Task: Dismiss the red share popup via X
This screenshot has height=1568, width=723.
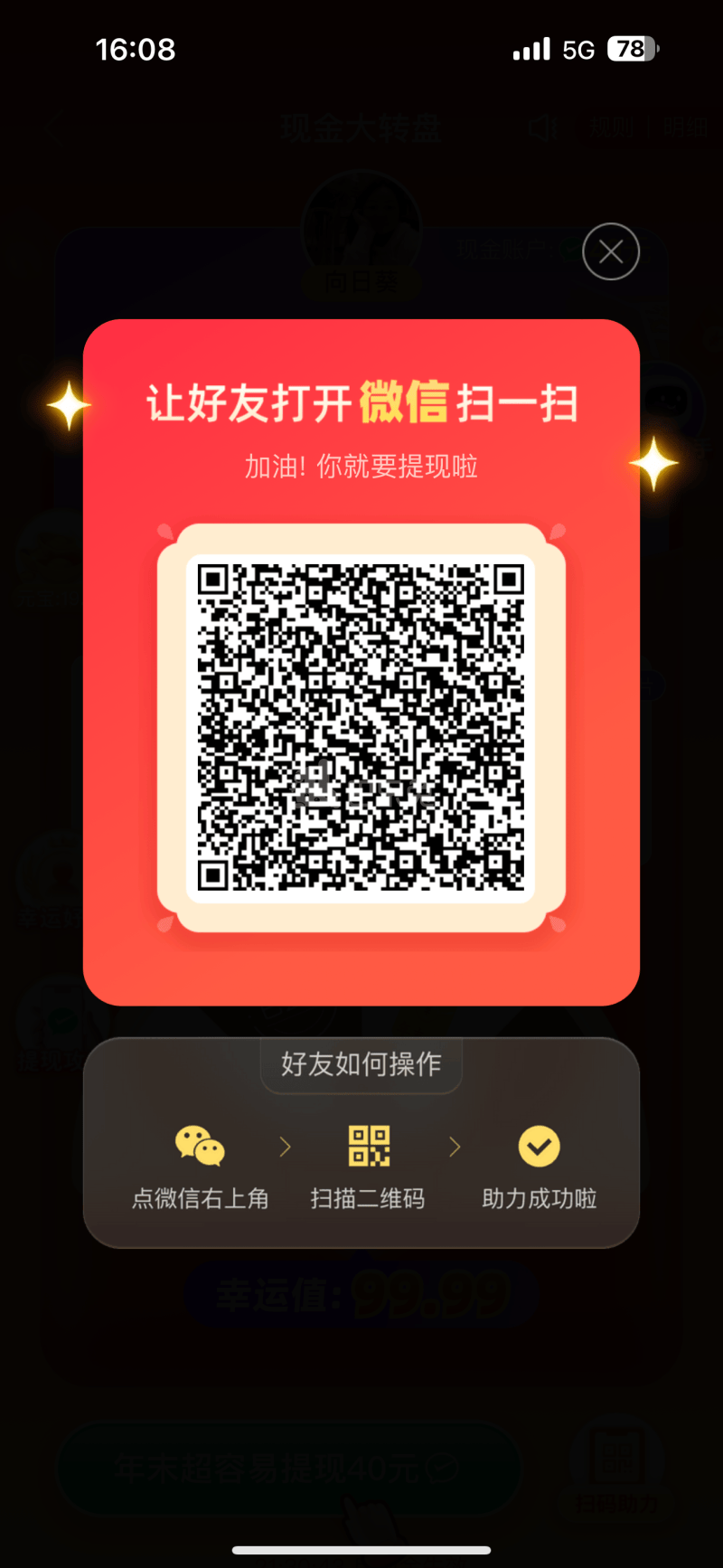Action: point(610,251)
